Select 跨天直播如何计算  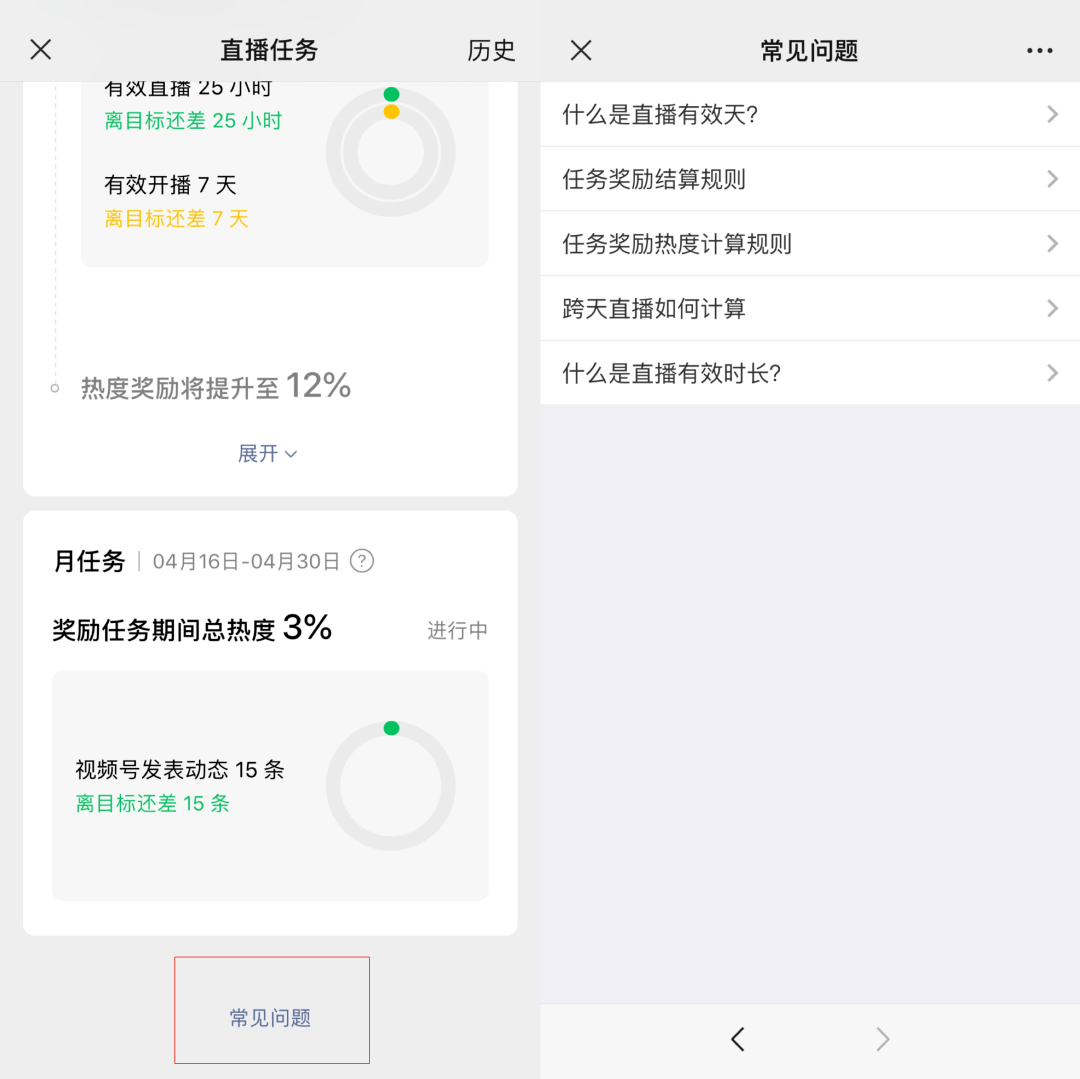pos(809,308)
